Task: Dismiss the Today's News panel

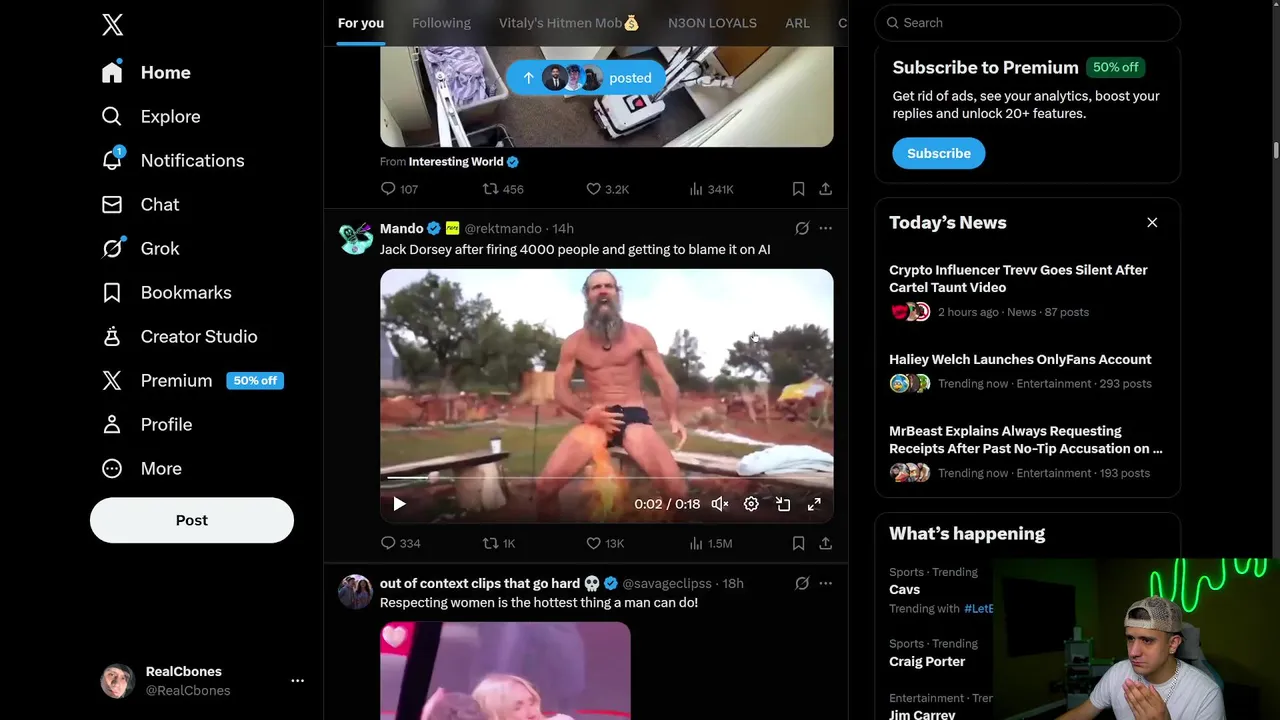Action: (x=1152, y=223)
